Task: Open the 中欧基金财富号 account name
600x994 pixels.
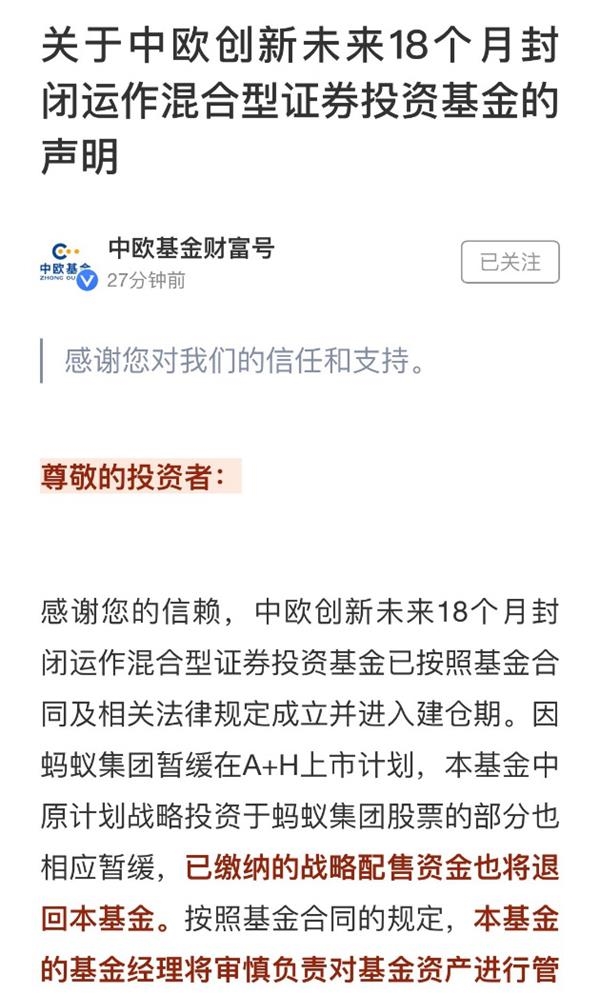Action: (190, 248)
